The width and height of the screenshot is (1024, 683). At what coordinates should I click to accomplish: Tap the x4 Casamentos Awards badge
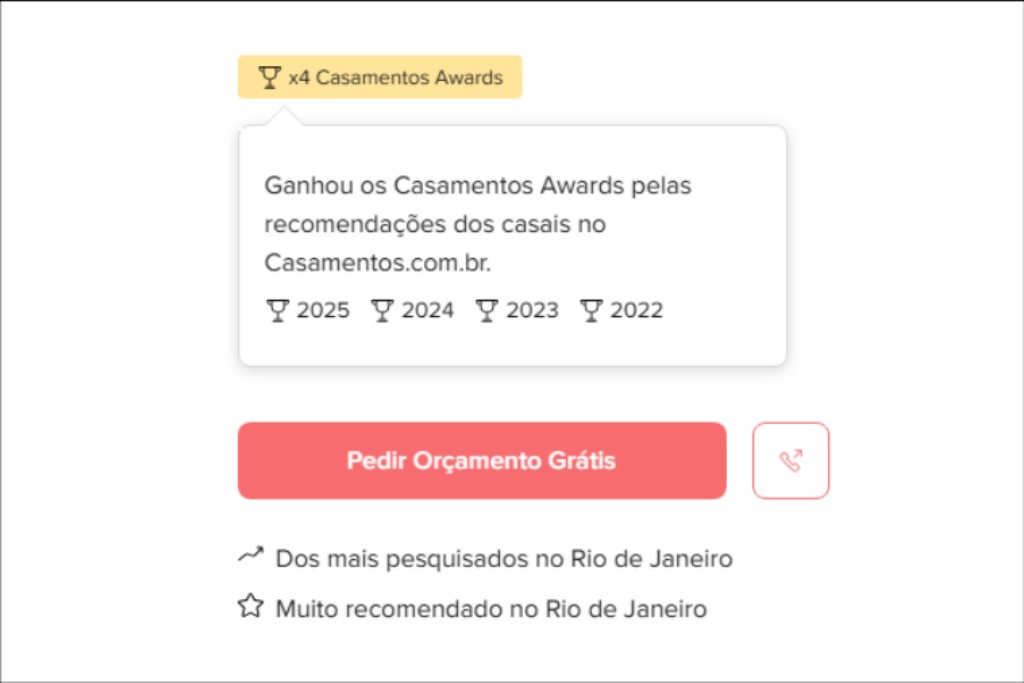coord(380,77)
